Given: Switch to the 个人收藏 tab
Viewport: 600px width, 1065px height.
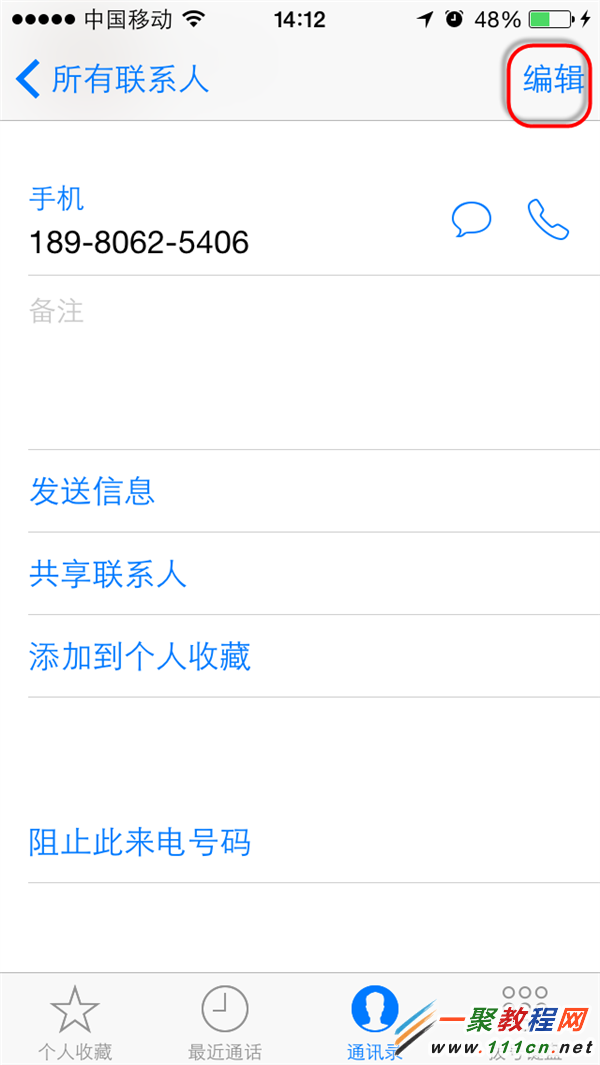Looking at the screenshot, I should (x=75, y=1022).
